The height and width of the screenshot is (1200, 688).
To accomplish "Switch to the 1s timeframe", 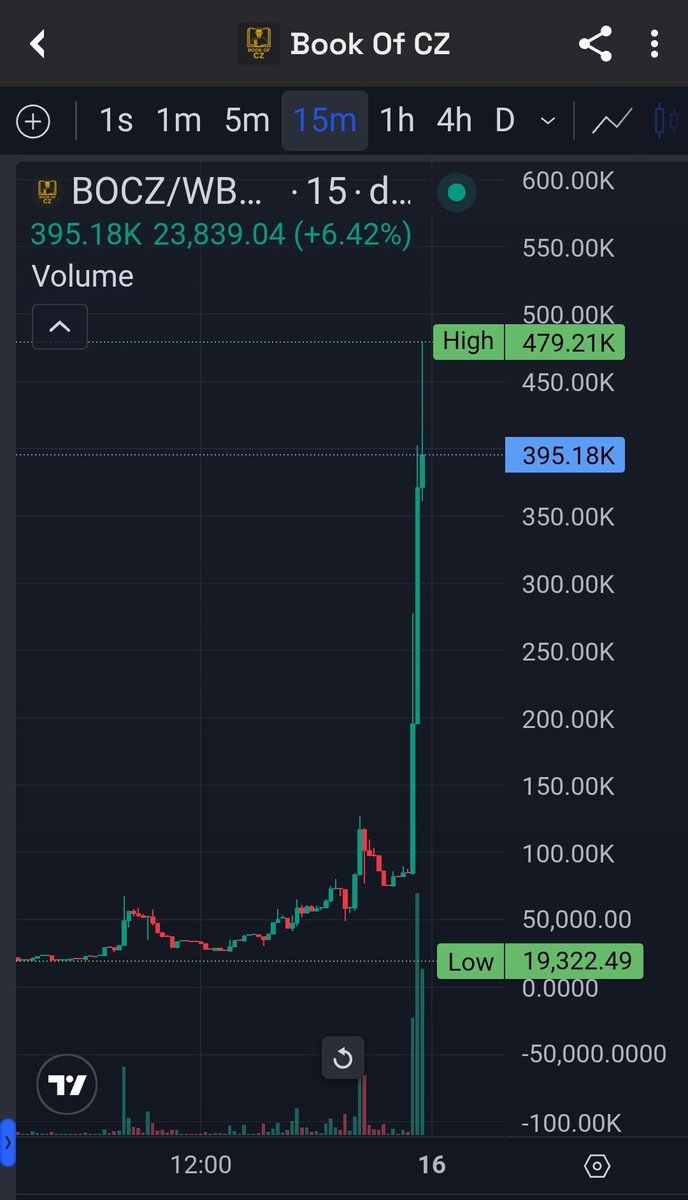I will (x=116, y=121).
